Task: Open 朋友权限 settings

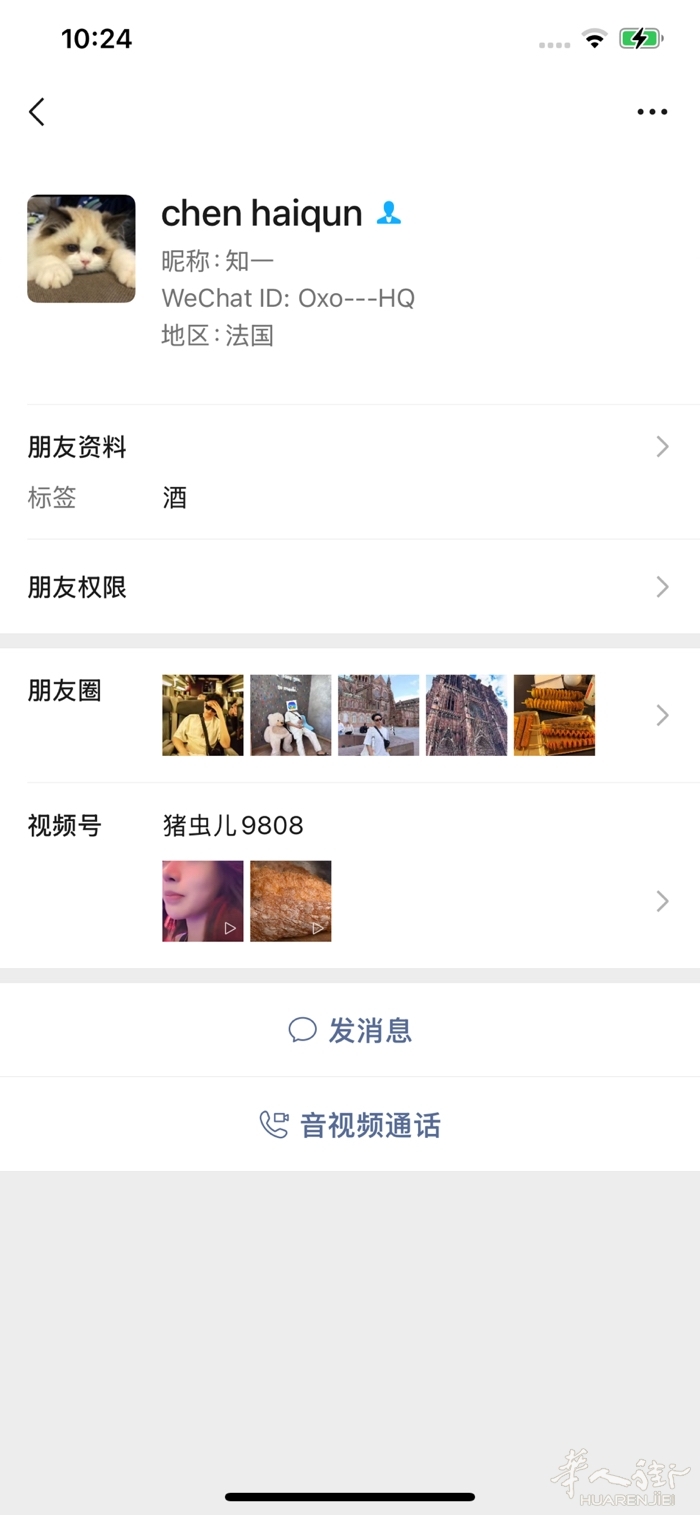Action: (x=348, y=587)
